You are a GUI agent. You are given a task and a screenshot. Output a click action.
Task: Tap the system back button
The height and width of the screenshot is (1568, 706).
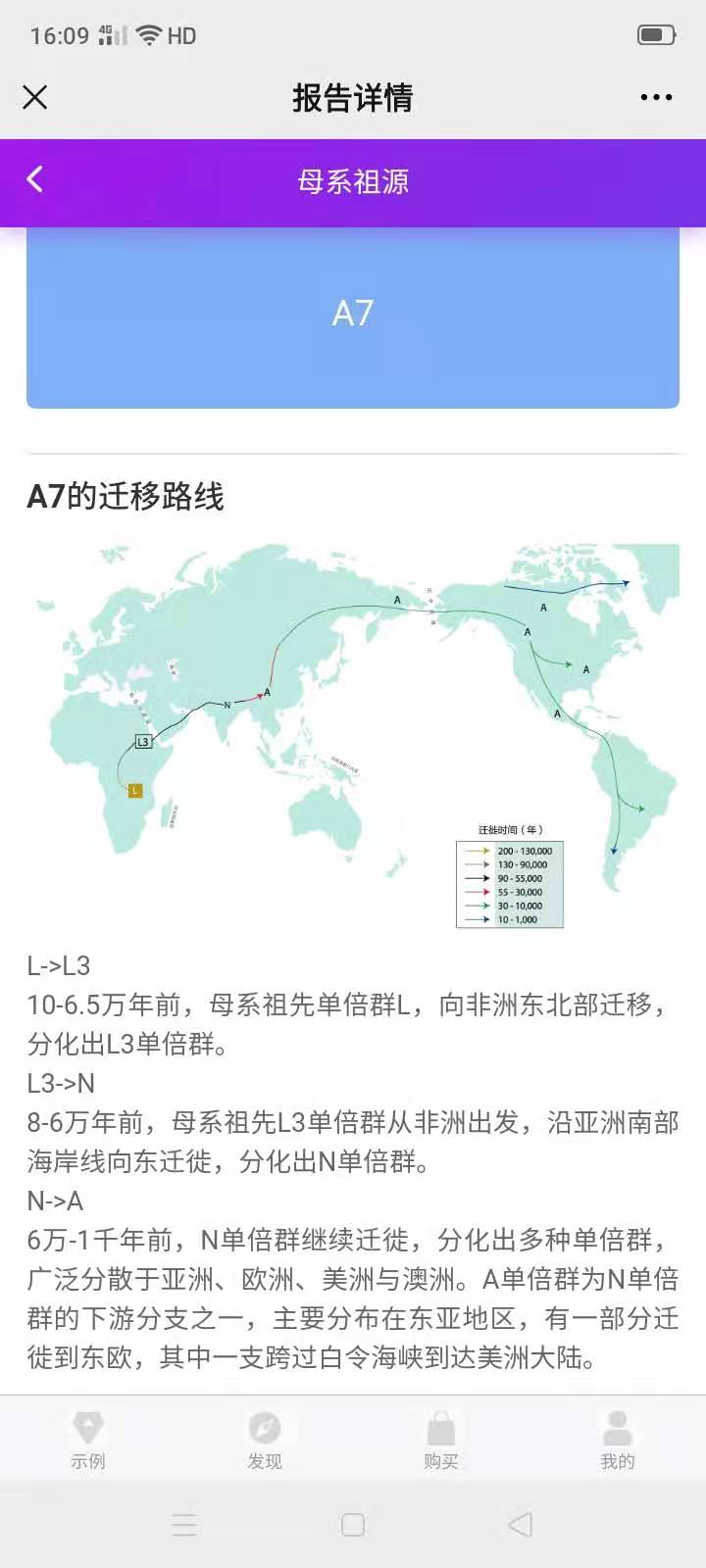point(520,1525)
